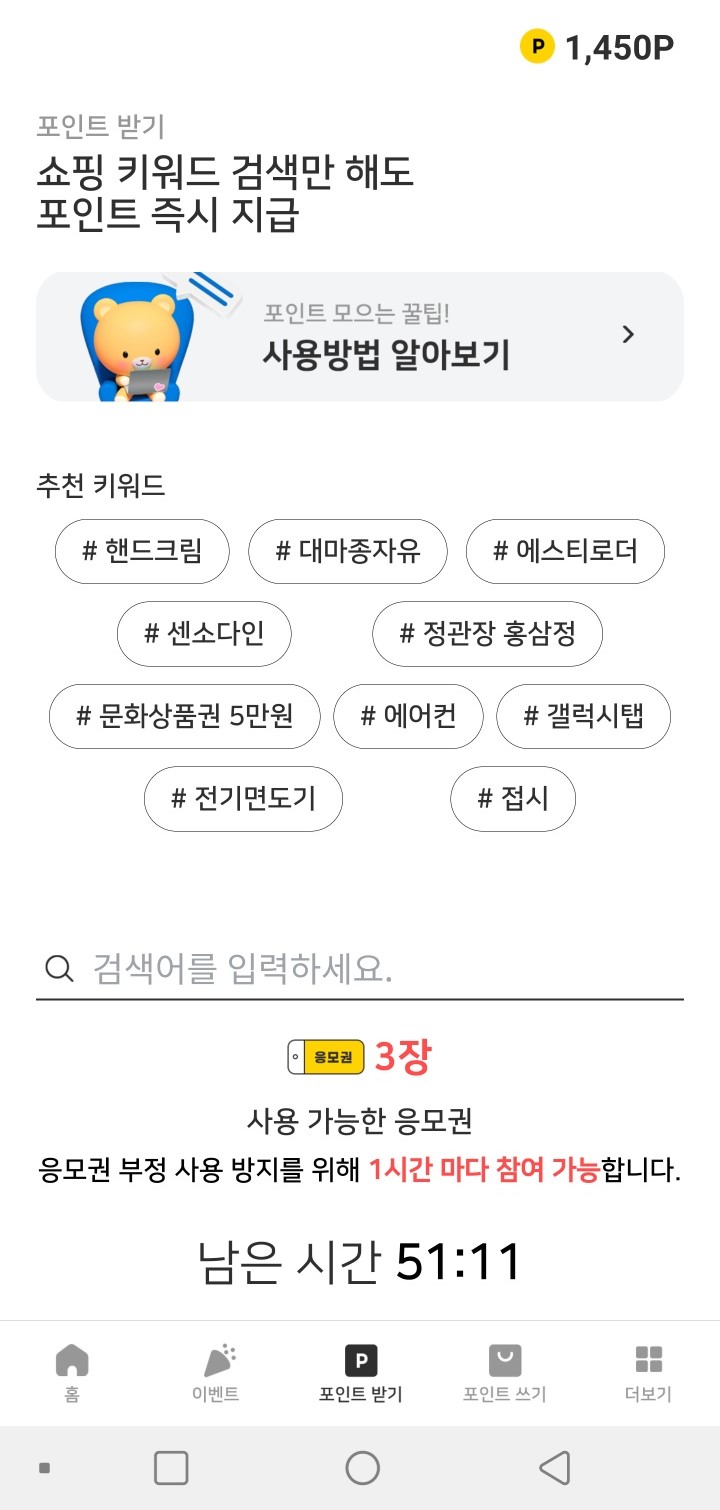
Task: Tap the magnifier search icon
Action: (x=58, y=968)
